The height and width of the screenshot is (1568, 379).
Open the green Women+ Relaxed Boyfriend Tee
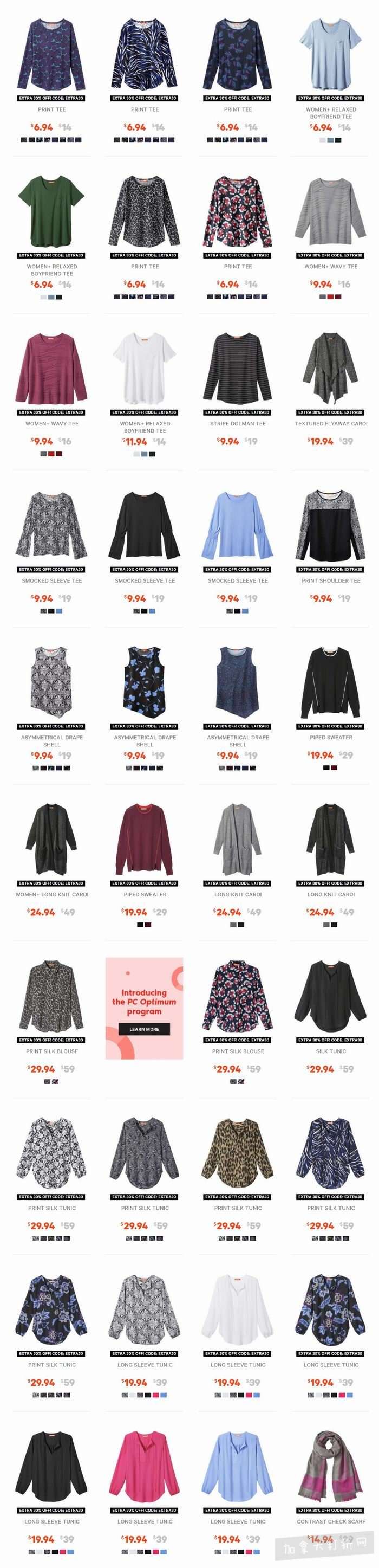click(x=52, y=212)
